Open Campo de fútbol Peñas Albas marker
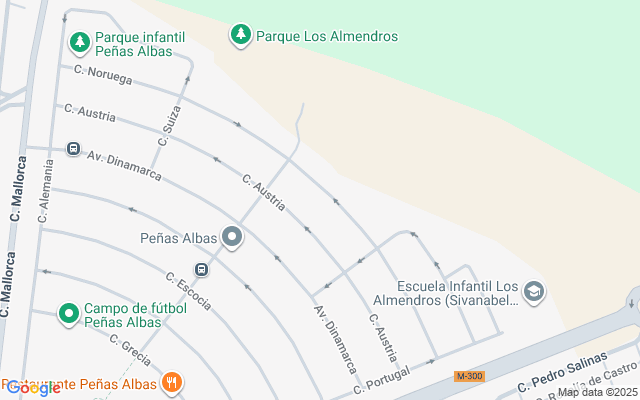 pos(69,315)
